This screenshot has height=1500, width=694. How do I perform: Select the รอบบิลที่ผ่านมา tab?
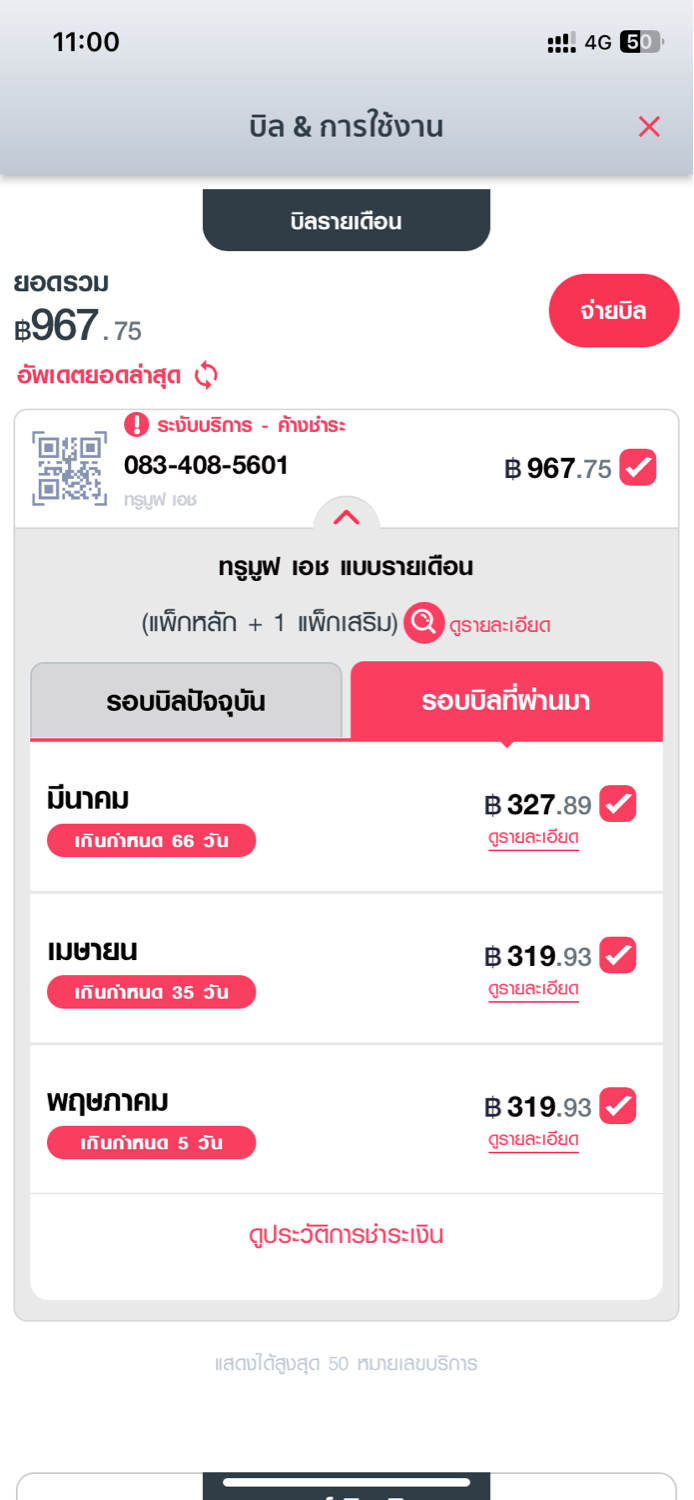506,701
